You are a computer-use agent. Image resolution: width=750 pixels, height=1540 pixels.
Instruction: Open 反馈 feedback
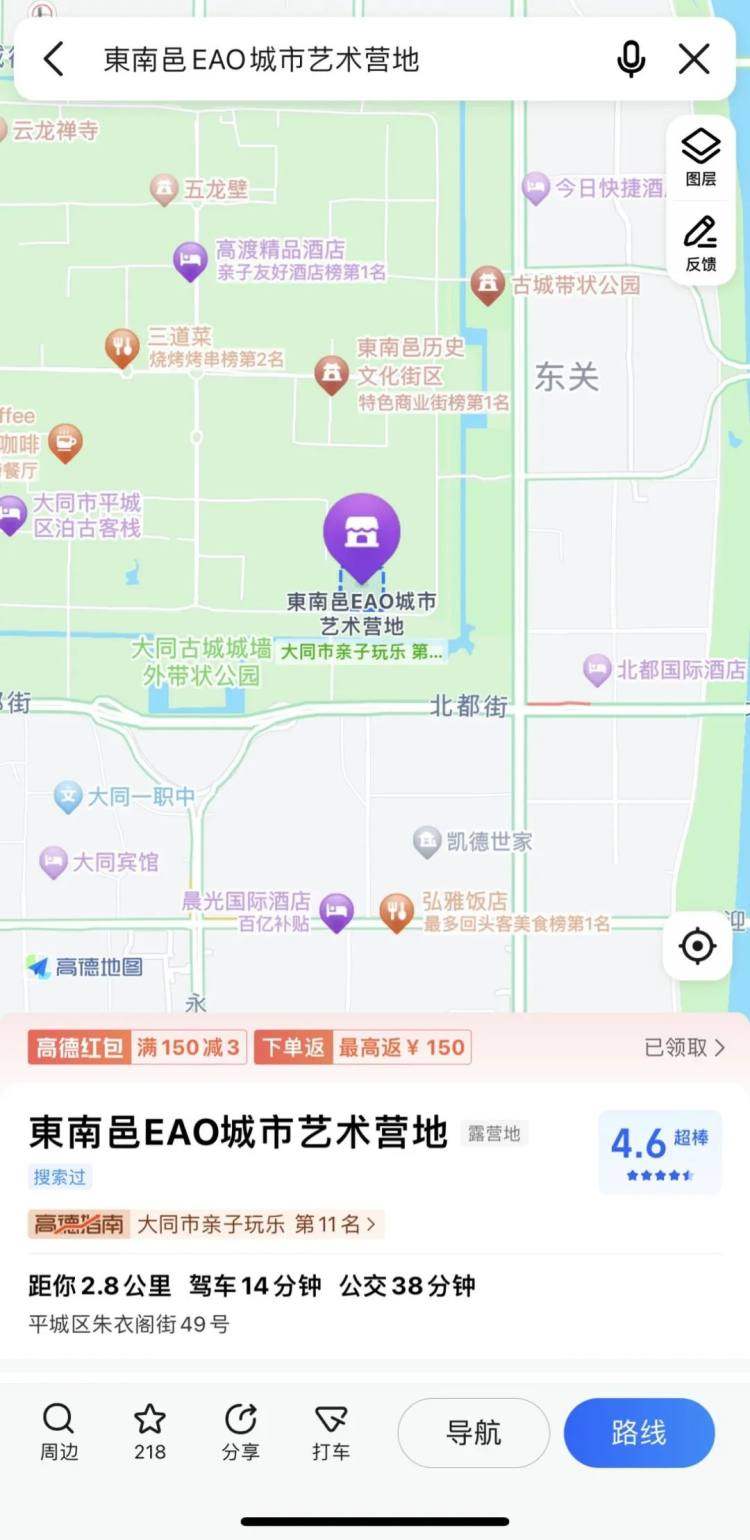pyautogui.click(x=701, y=243)
